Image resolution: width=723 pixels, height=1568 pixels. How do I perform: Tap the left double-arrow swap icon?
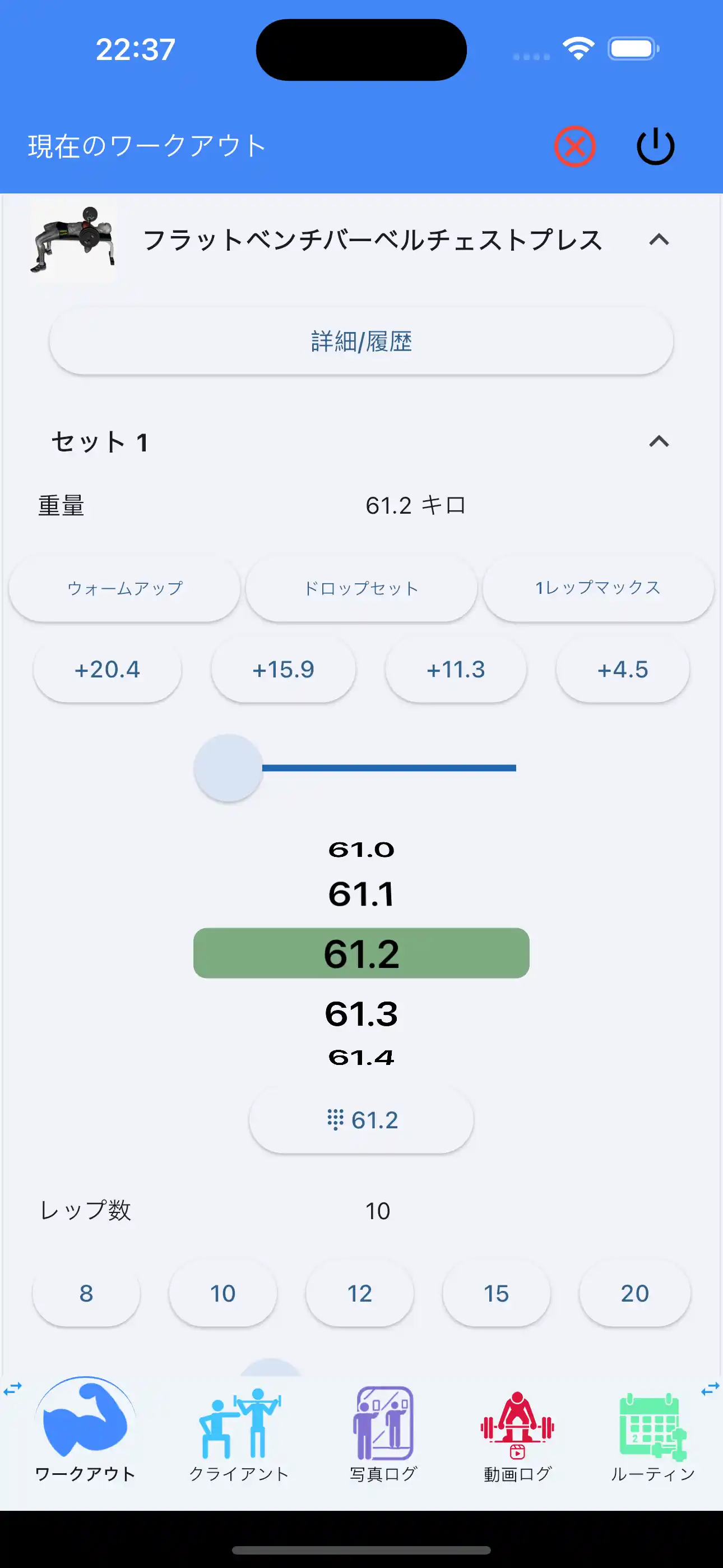[12, 1390]
